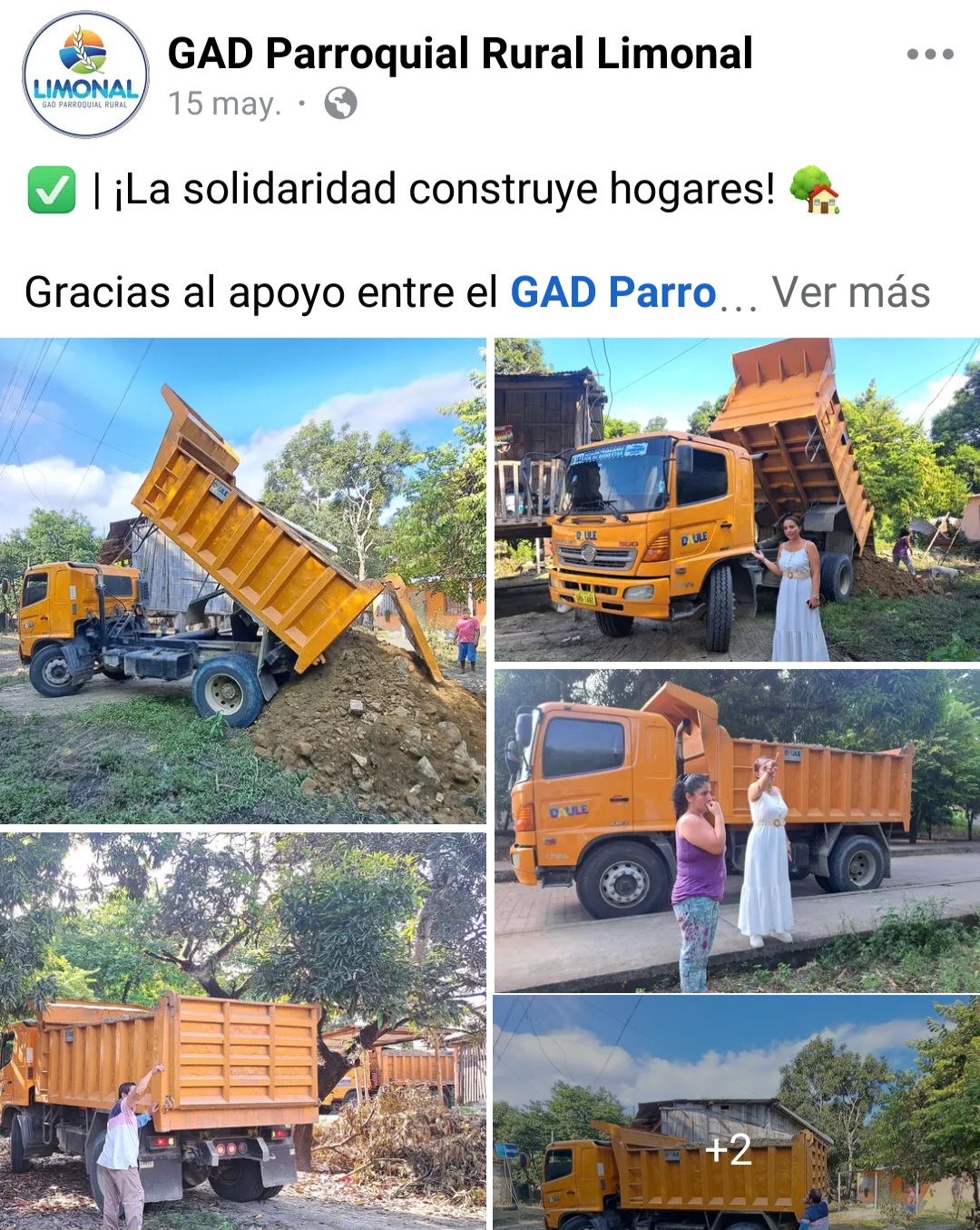Open the GAD Parroquial Rural Limonal profile picture
Screen dimensions: 980x1230
click(x=85, y=75)
